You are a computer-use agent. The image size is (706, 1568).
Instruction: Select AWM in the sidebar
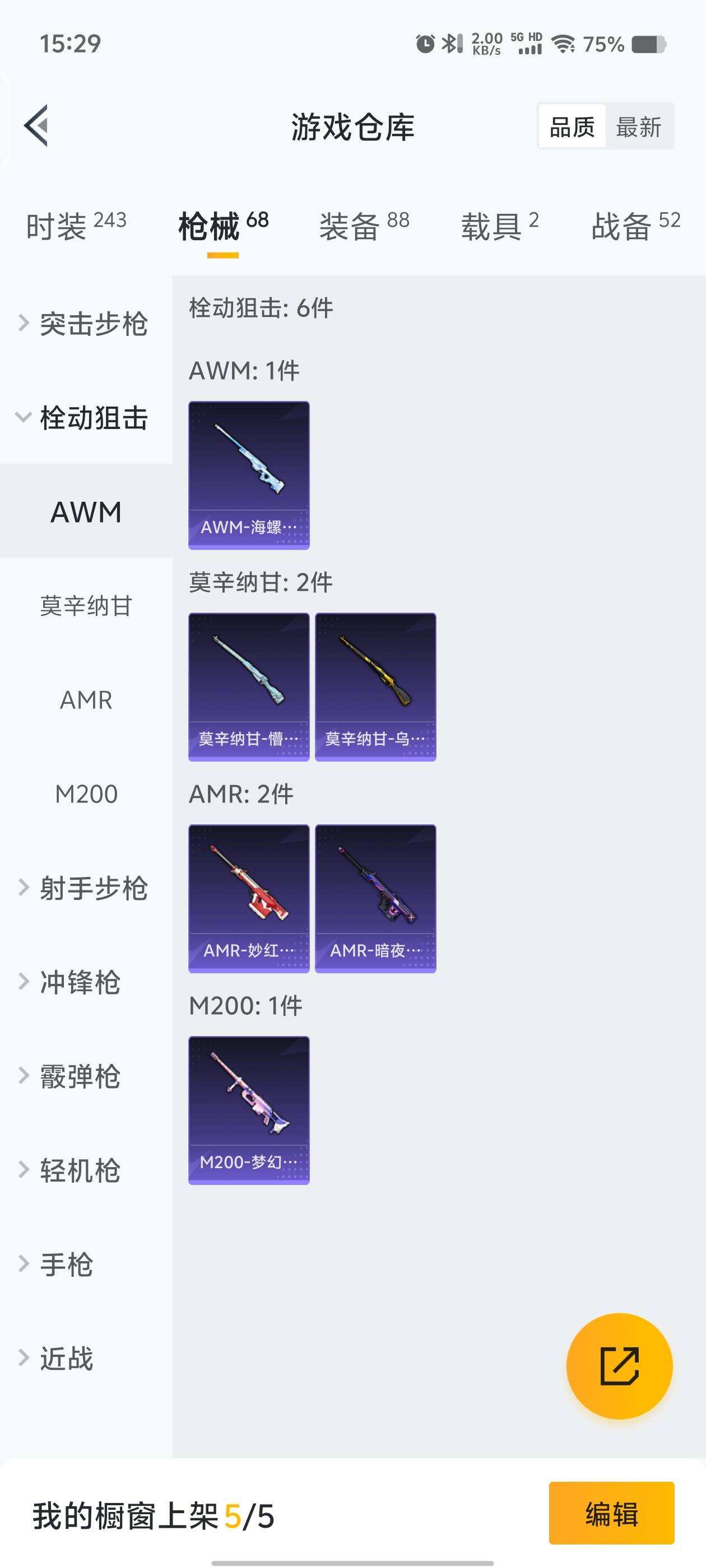pyautogui.click(x=86, y=512)
